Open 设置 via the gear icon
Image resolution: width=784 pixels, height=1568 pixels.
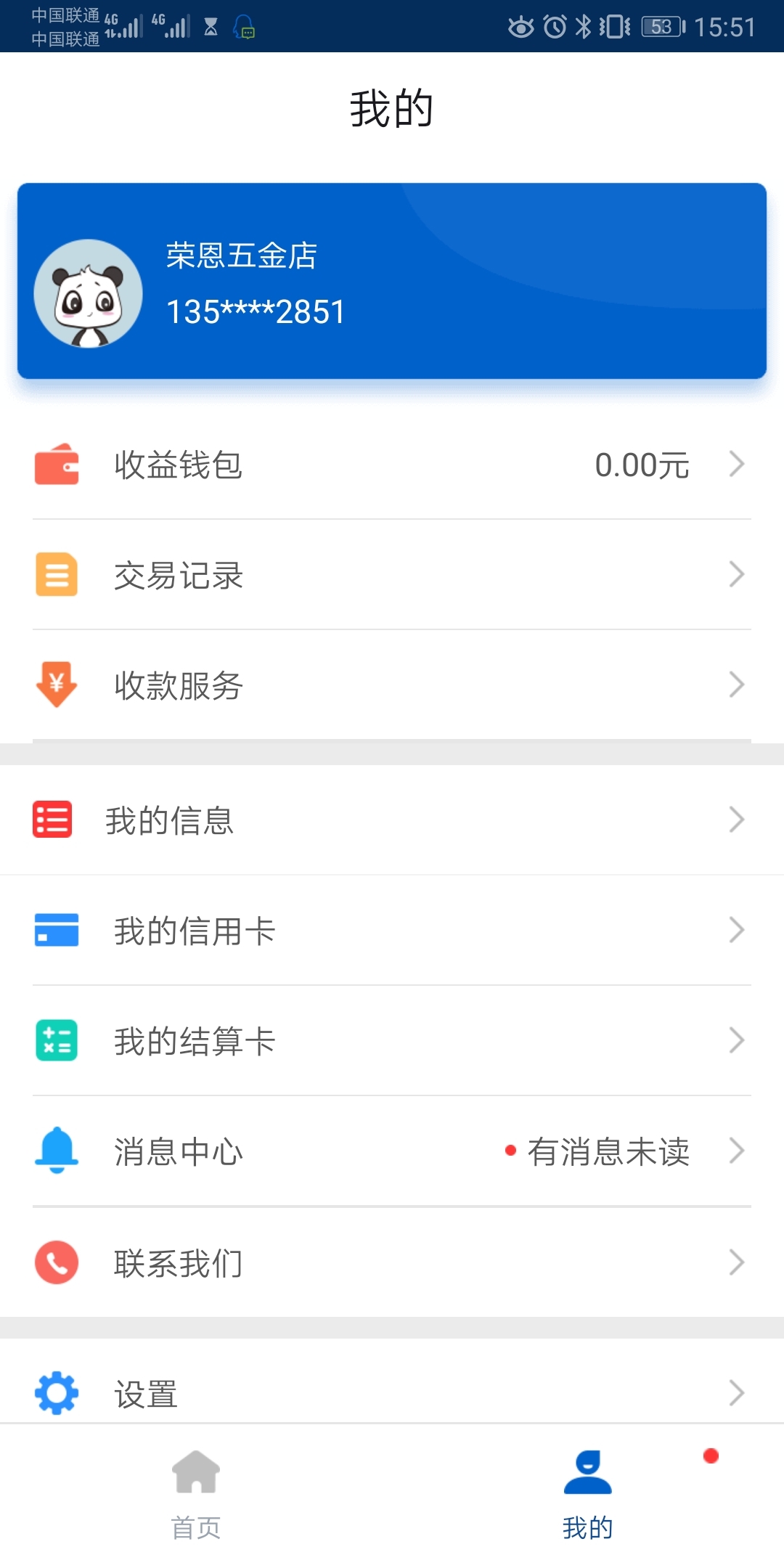[x=57, y=1393]
